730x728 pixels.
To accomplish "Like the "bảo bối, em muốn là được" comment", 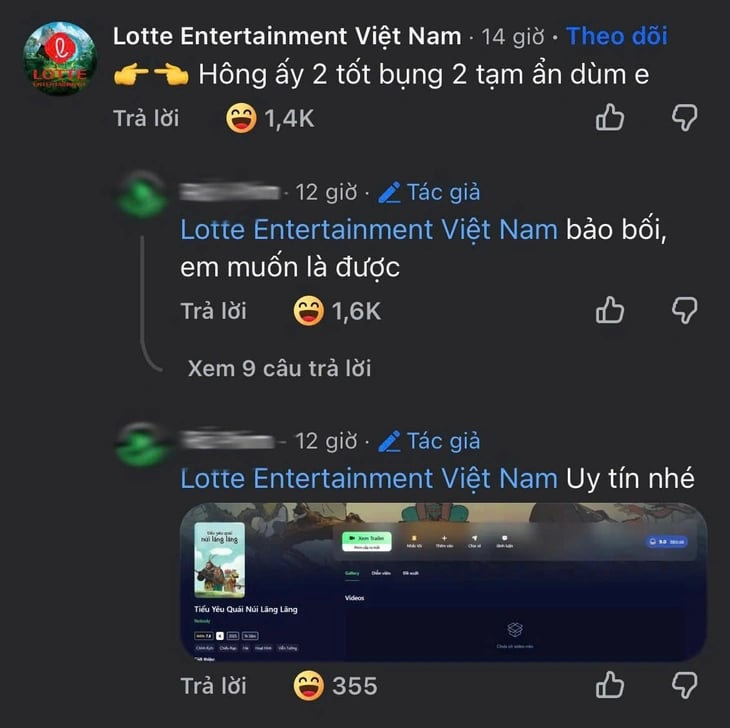I will pos(610,311).
